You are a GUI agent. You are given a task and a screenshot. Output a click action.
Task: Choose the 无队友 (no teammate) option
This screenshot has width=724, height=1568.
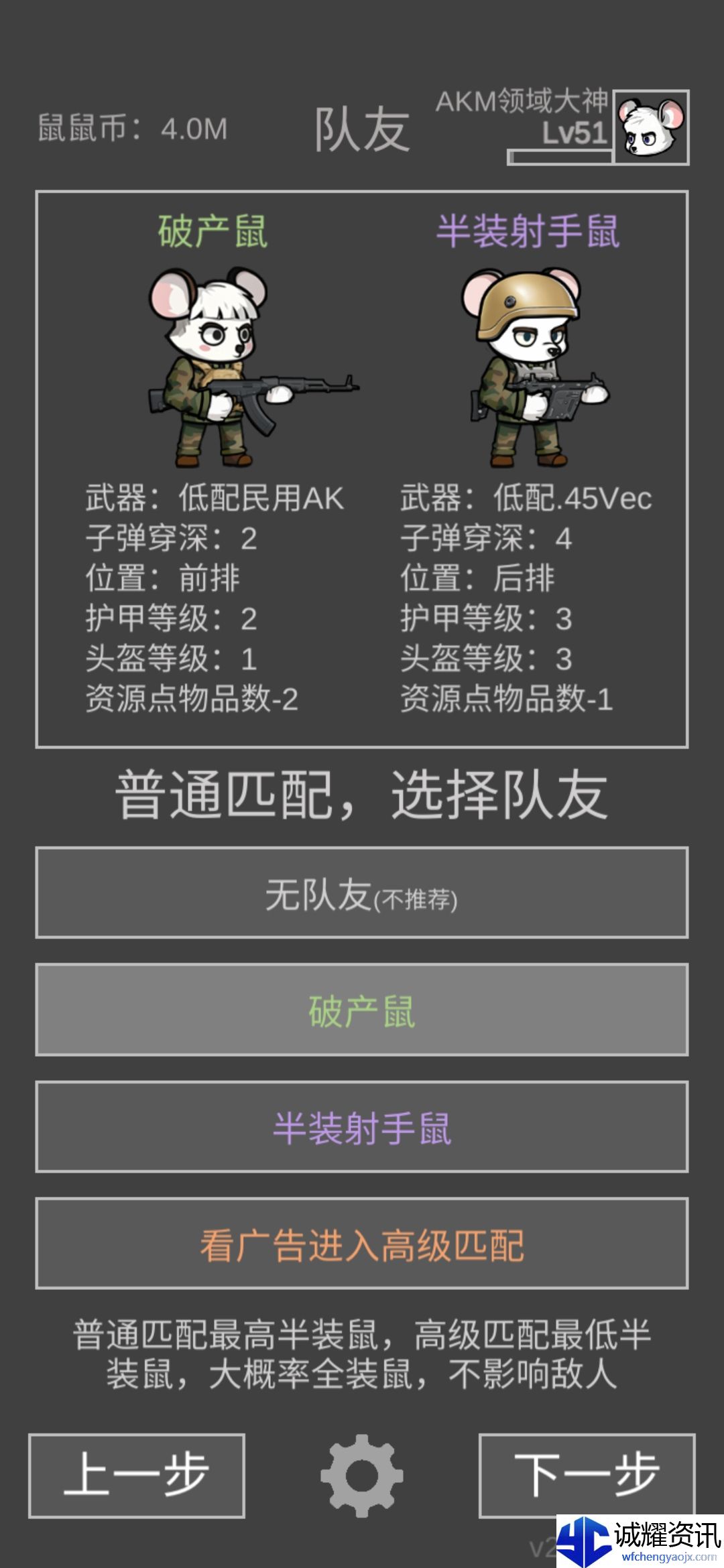tap(362, 893)
